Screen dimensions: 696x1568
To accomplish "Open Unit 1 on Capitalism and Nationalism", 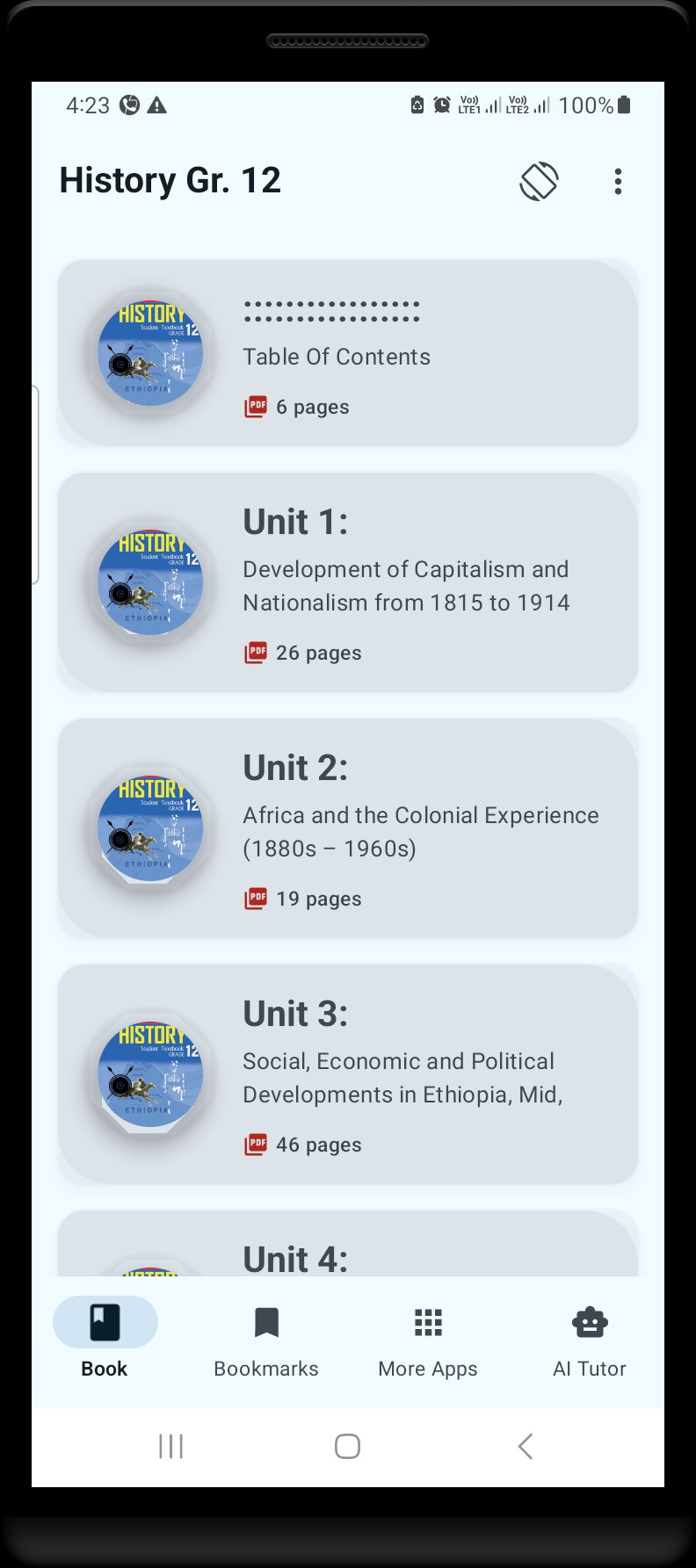I will point(347,582).
